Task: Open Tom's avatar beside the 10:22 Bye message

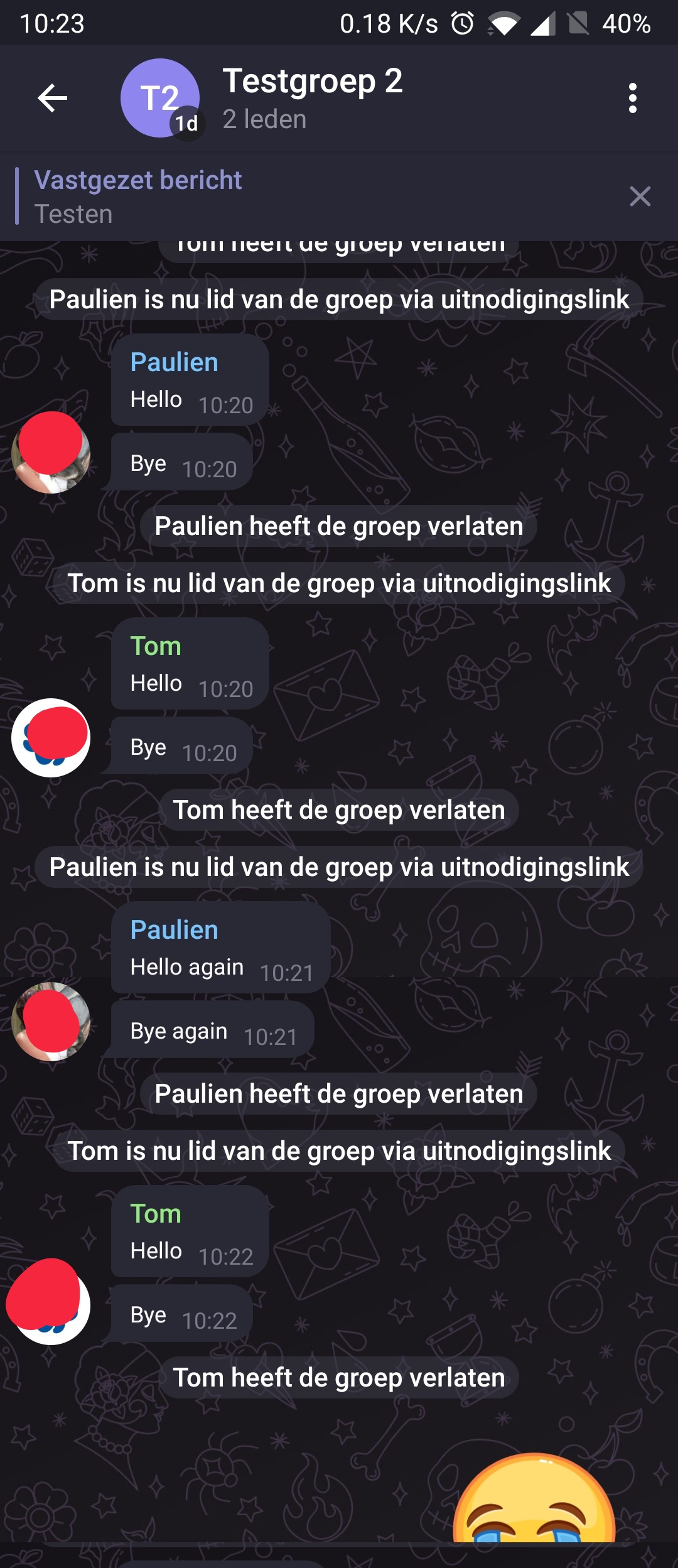Action: point(51,1305)
